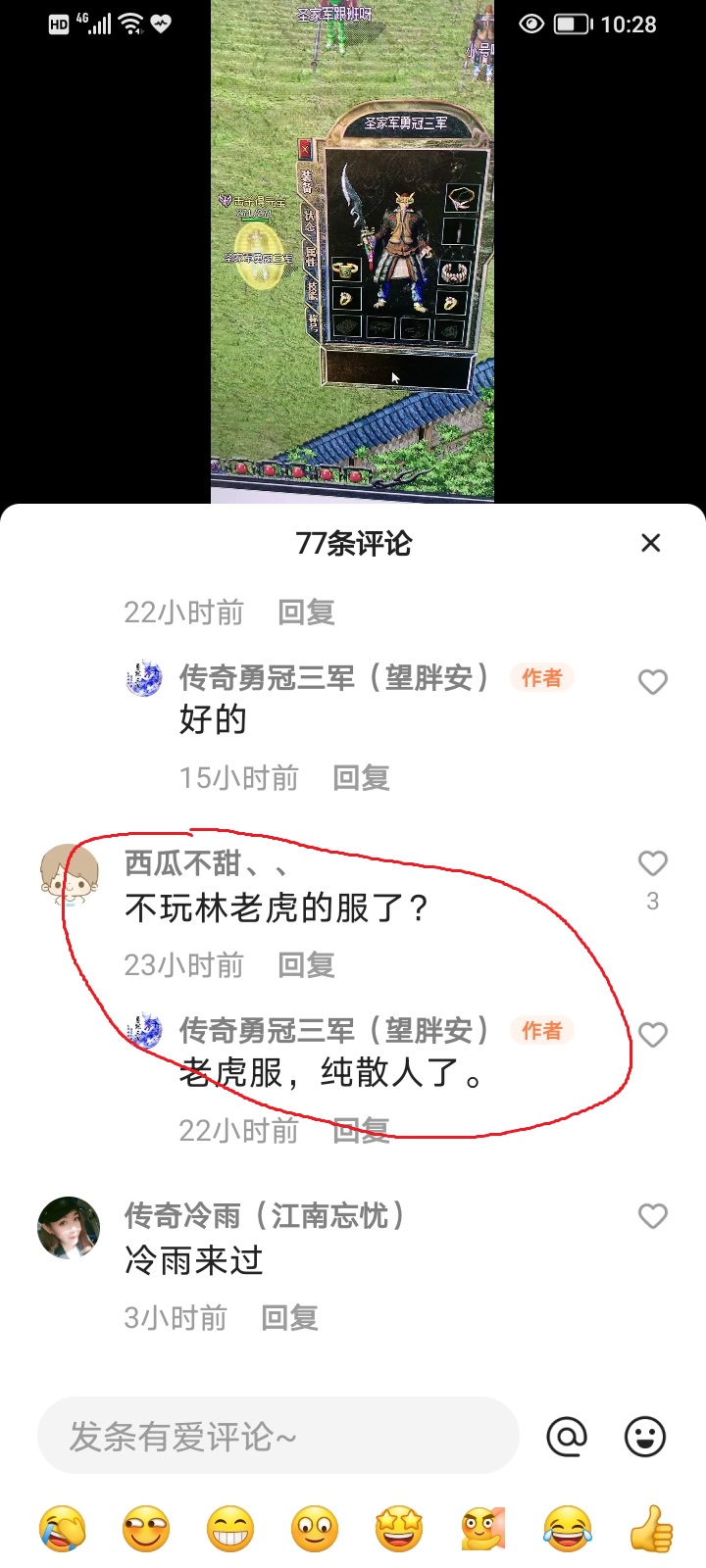Reply to 西瓜不甜's comment

(306, 965)
